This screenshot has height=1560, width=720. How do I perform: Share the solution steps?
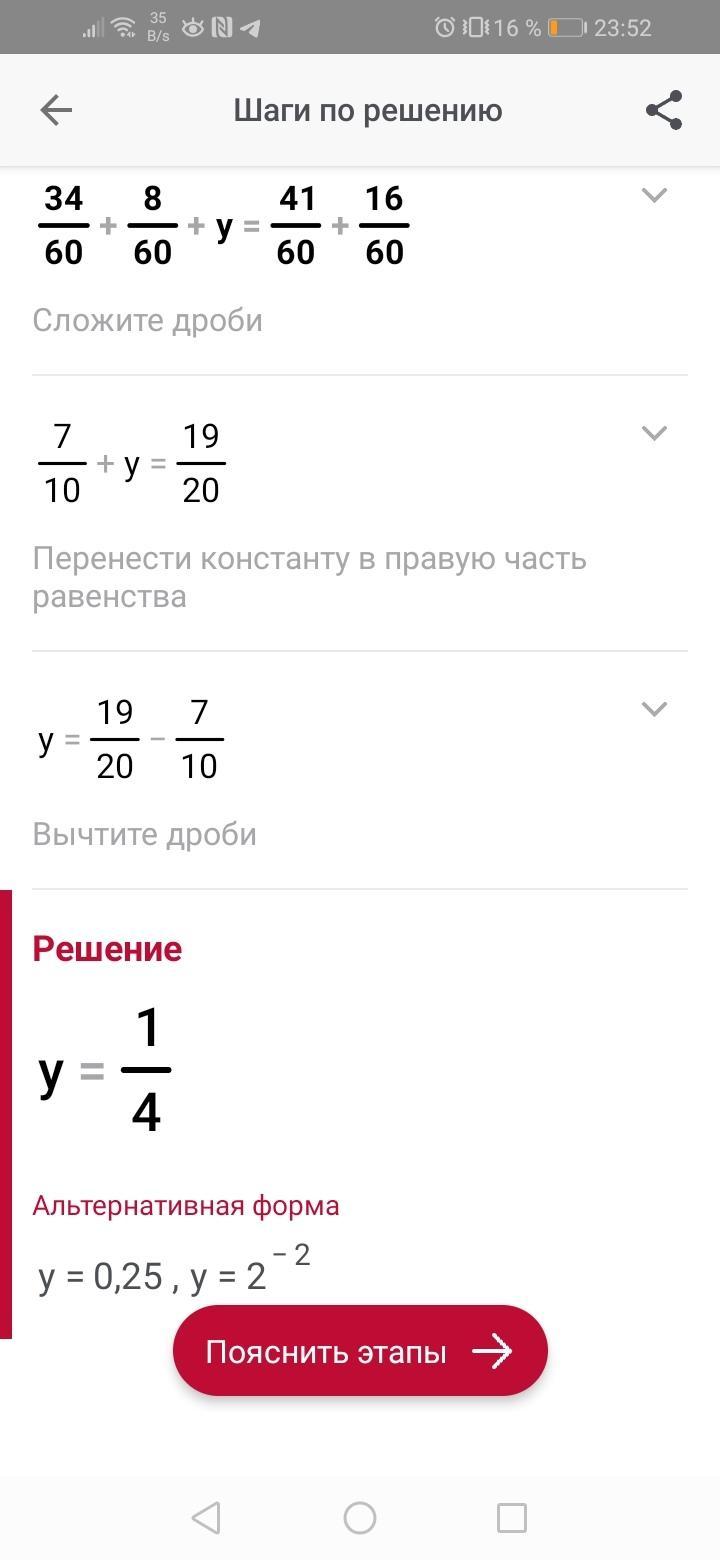pyautogui.click(x=664, y=110)
